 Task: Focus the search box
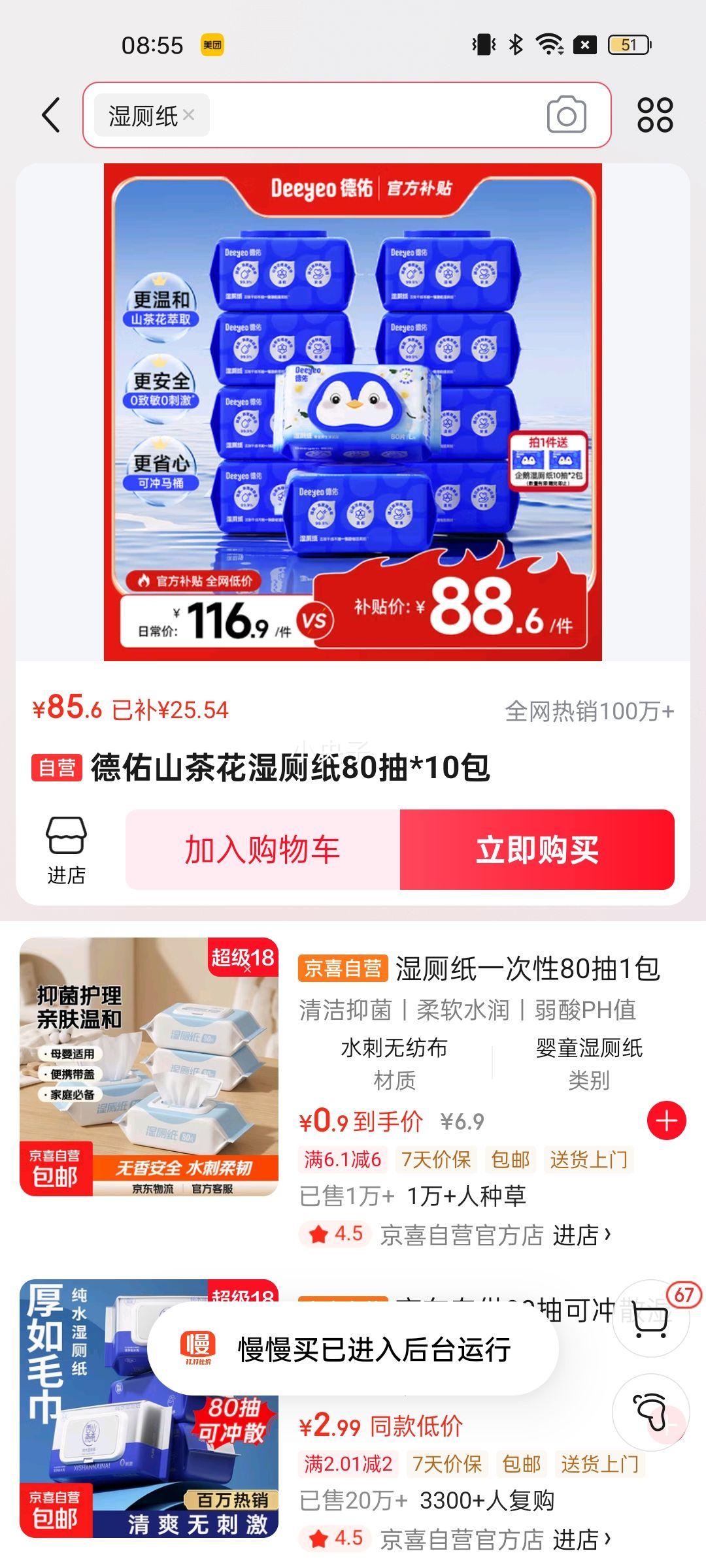tap(373, 116)
